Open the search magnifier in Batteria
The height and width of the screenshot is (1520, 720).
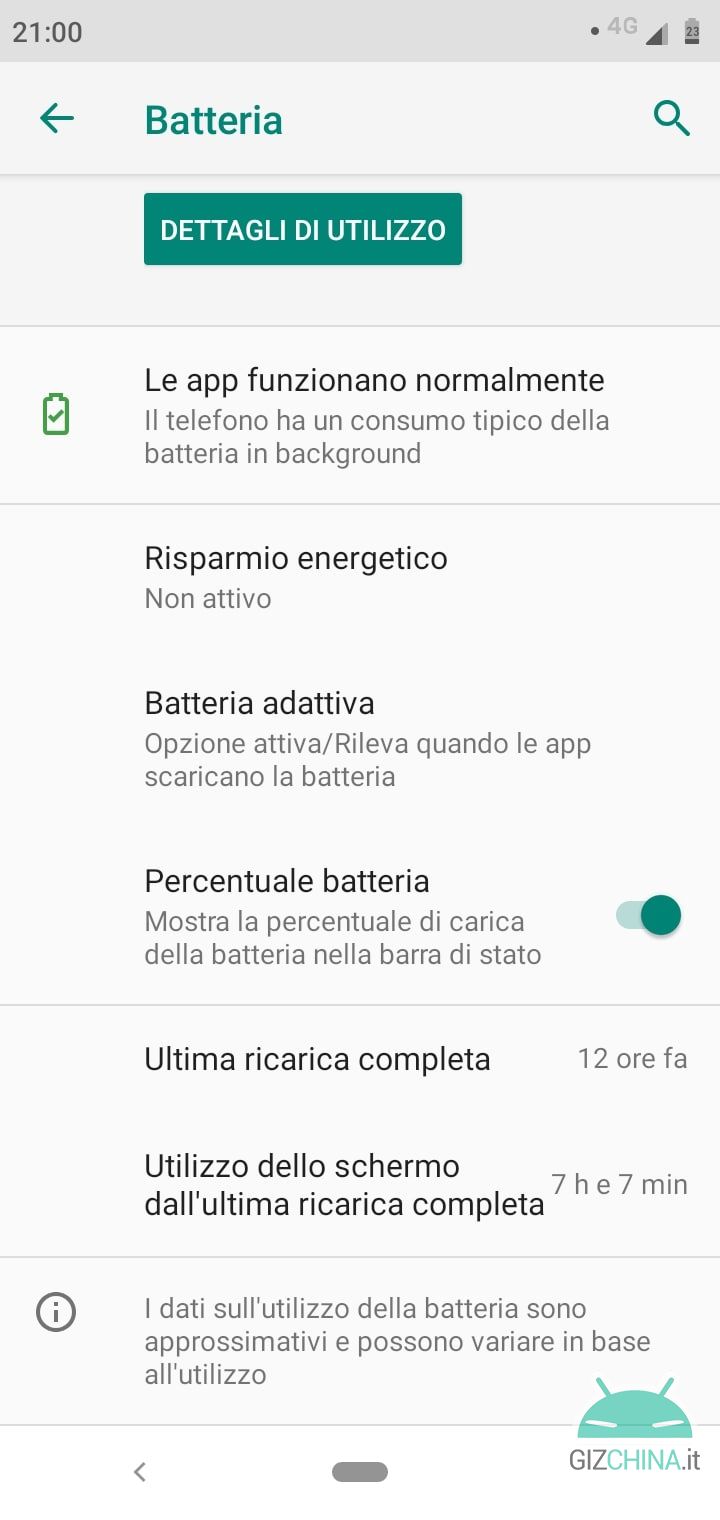pyautogui.click(x=671, y=119)
